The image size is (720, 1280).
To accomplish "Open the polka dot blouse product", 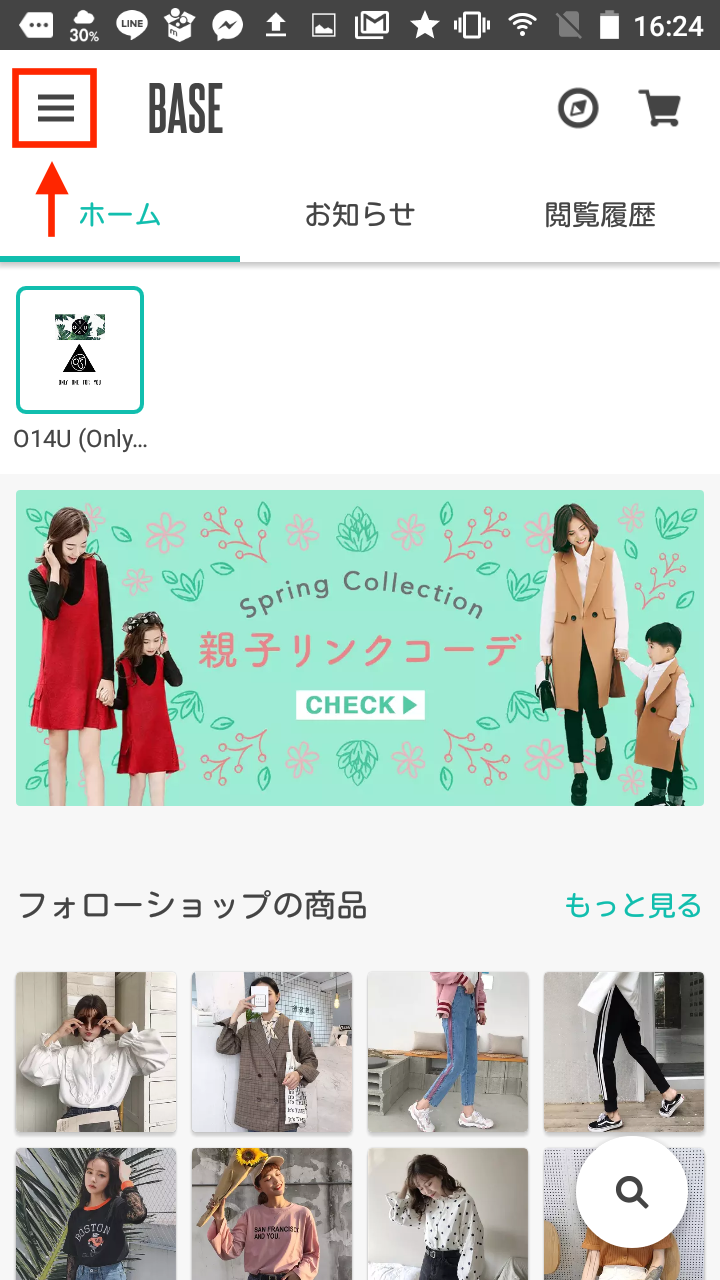I will click(448, 1213).
